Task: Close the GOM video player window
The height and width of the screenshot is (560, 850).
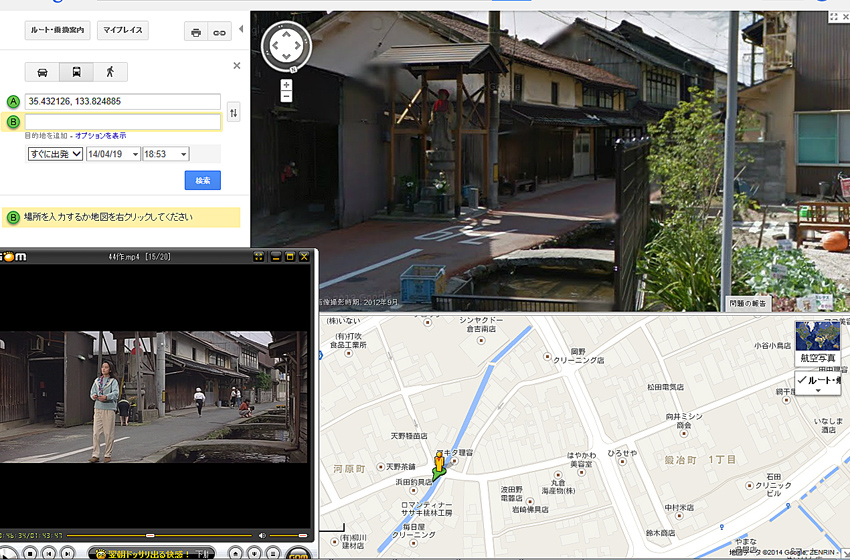Action: pos(305,257)
